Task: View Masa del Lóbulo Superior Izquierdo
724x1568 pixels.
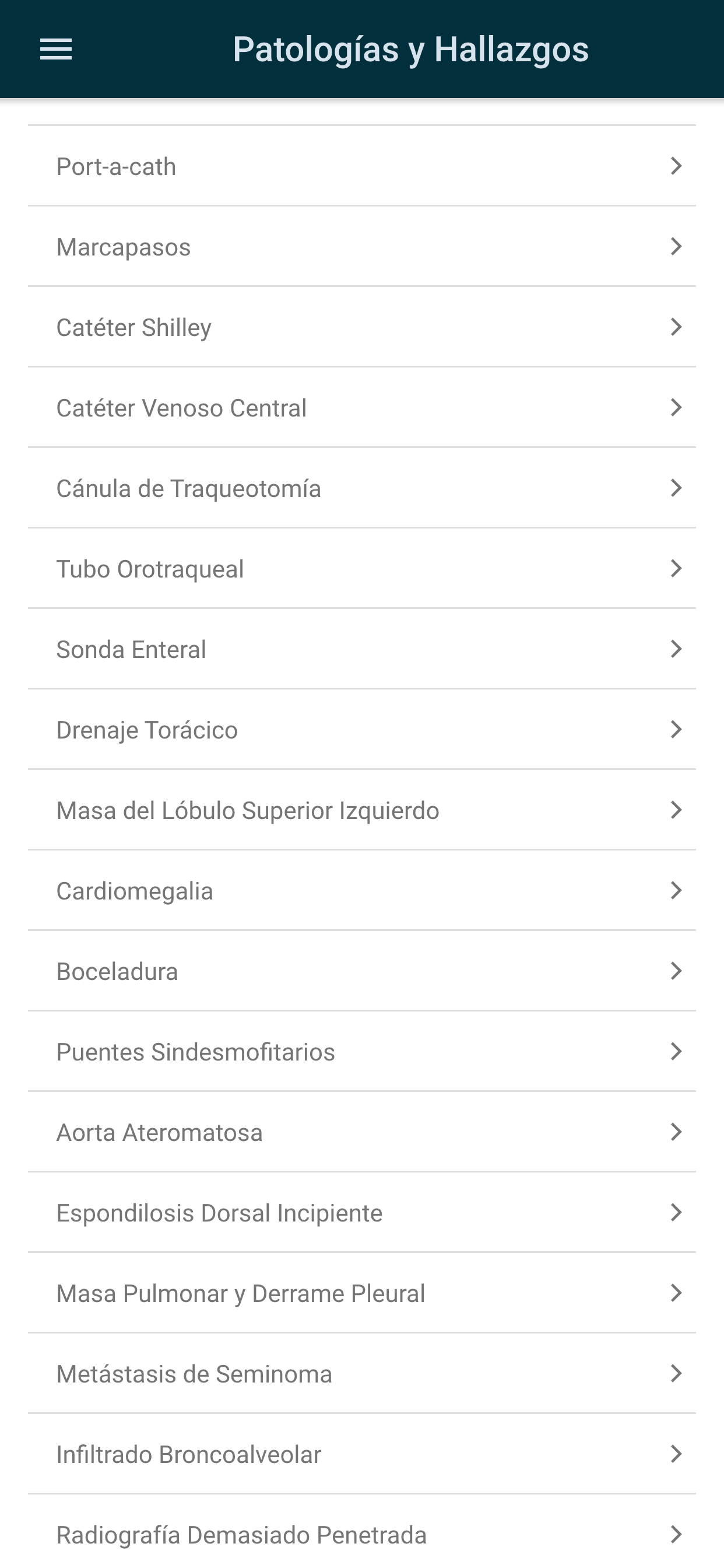Action: tap(362, 810)
